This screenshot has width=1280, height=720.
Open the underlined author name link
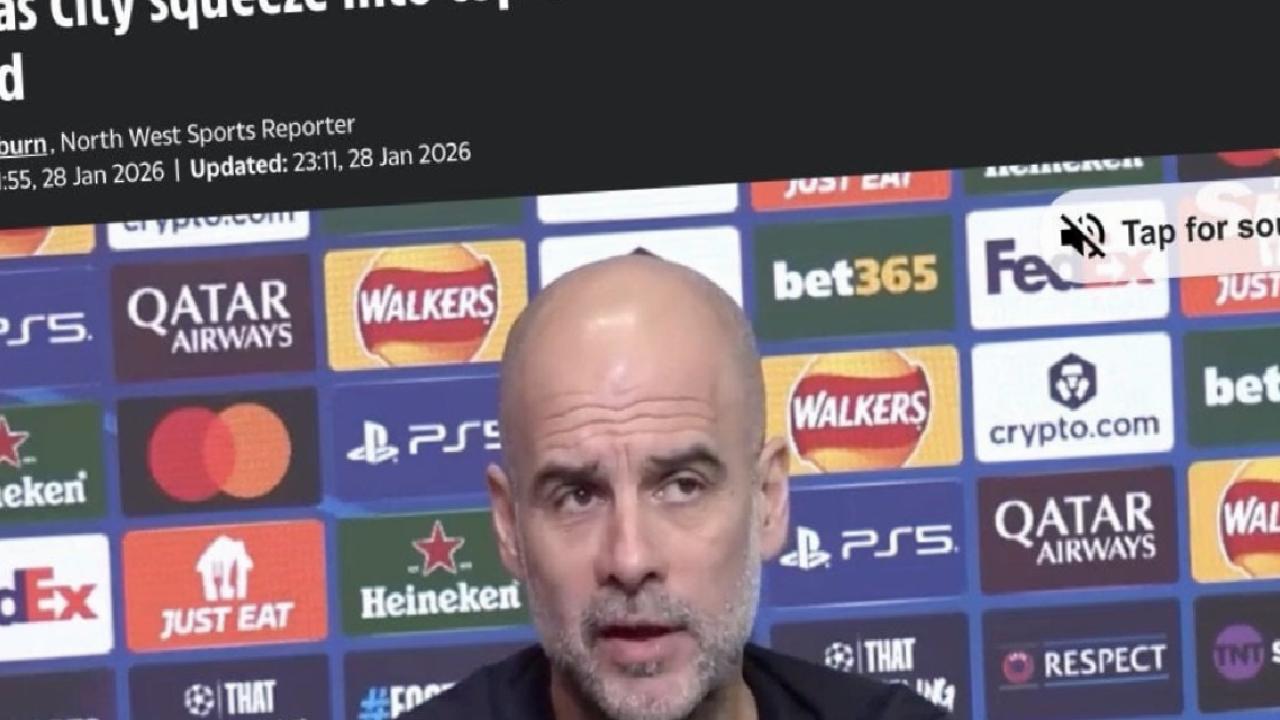pyautogui.click(x=22, y=144)
